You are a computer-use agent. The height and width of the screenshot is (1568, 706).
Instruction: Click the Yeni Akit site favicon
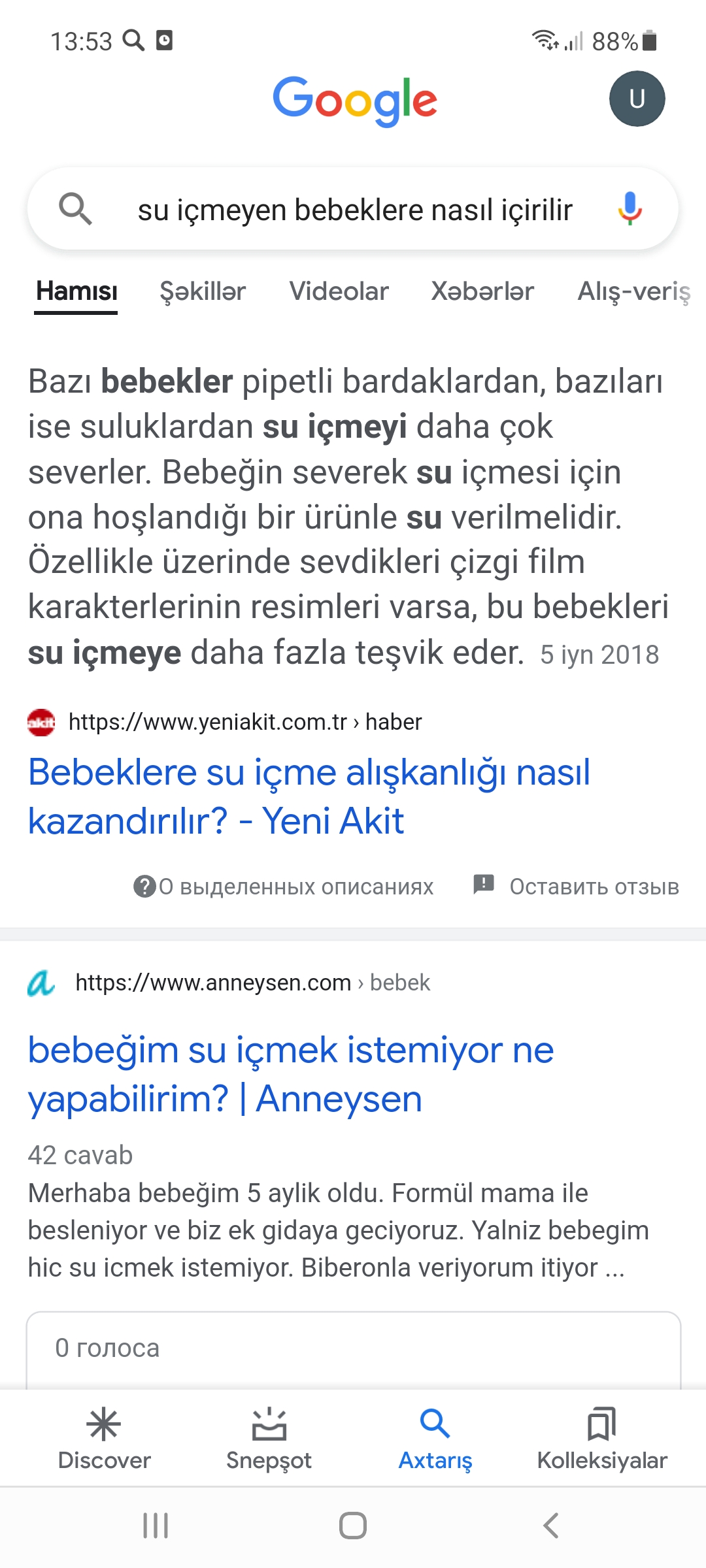coord(41,722)
